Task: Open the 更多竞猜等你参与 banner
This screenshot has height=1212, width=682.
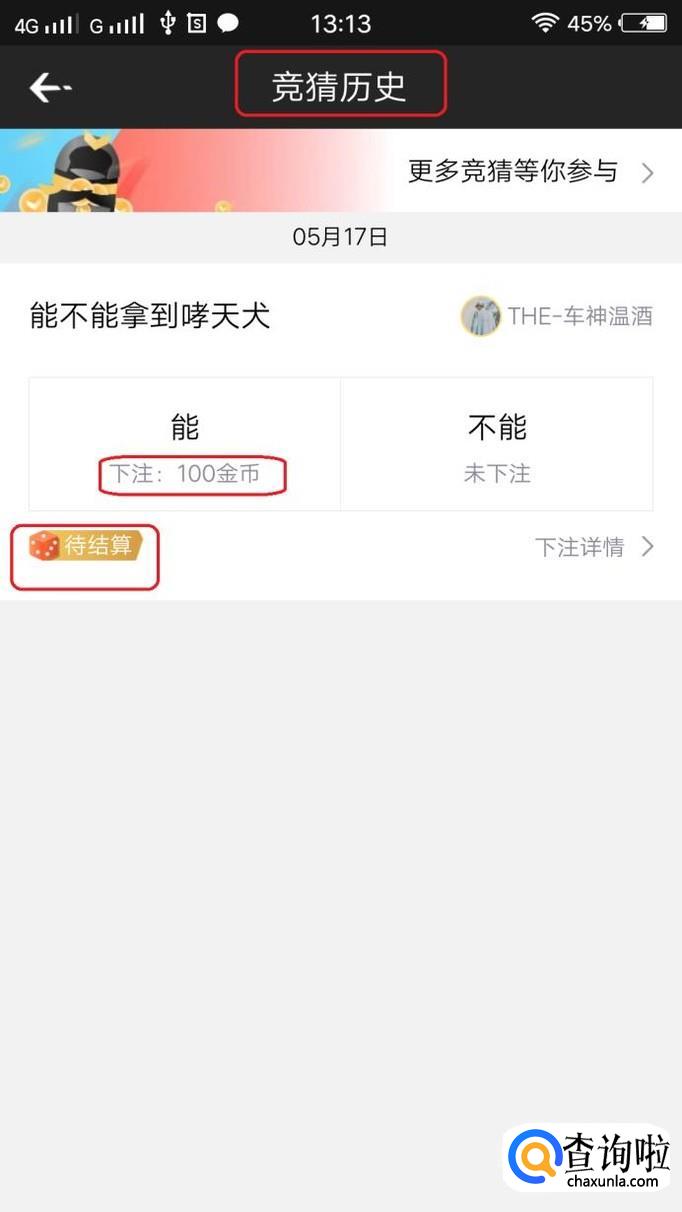Action: pos(528,171)
